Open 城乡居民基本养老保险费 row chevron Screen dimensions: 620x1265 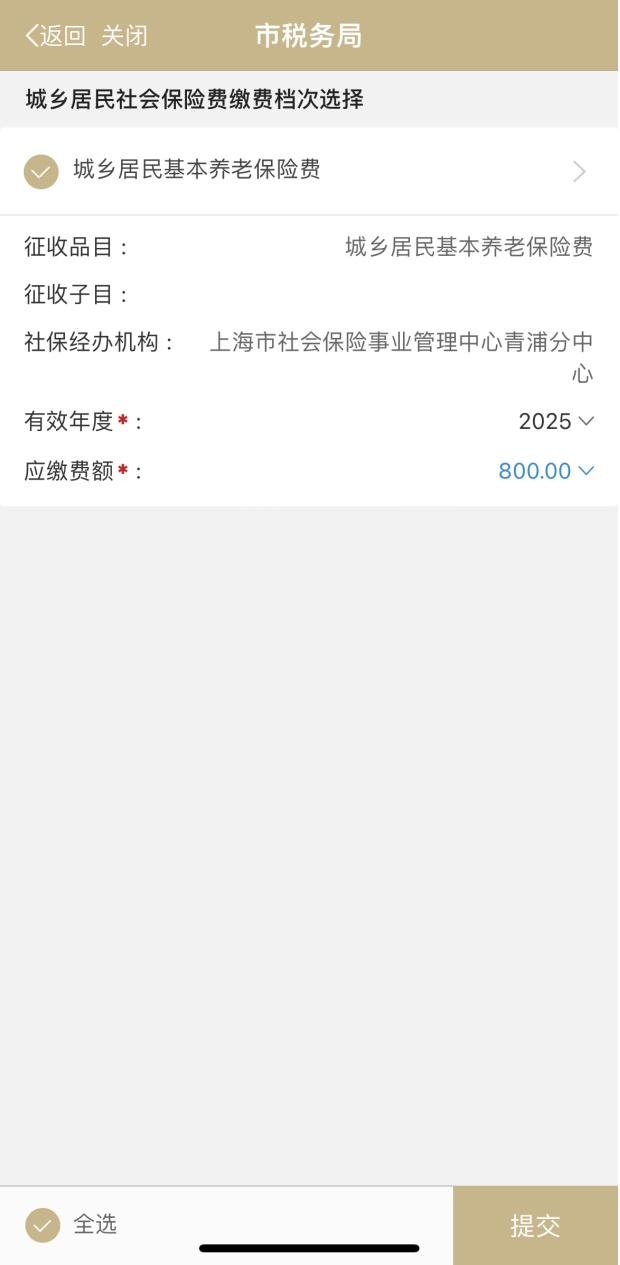point(579,171)
